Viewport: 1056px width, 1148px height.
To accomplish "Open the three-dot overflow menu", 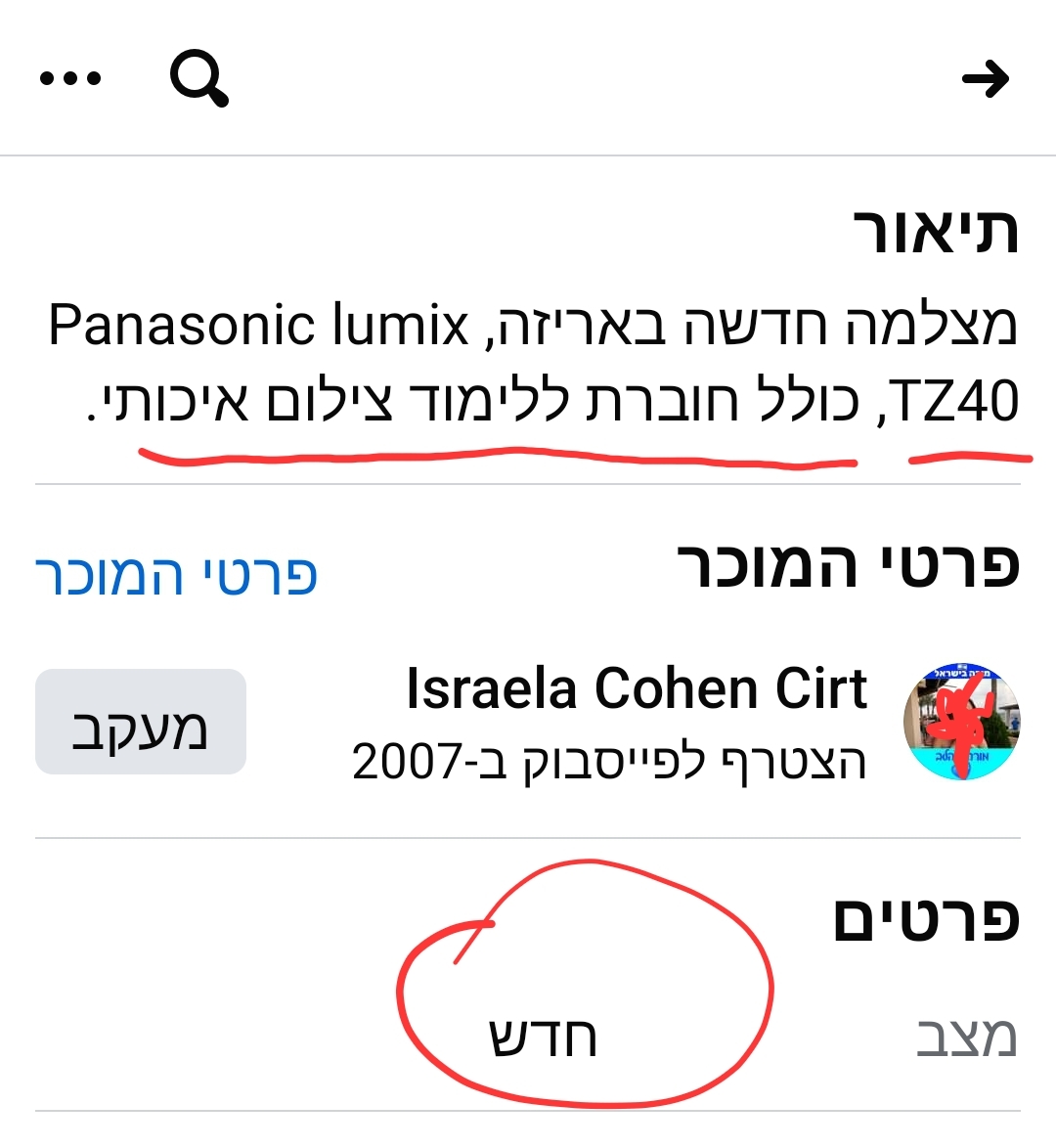I will coord(70,78).
